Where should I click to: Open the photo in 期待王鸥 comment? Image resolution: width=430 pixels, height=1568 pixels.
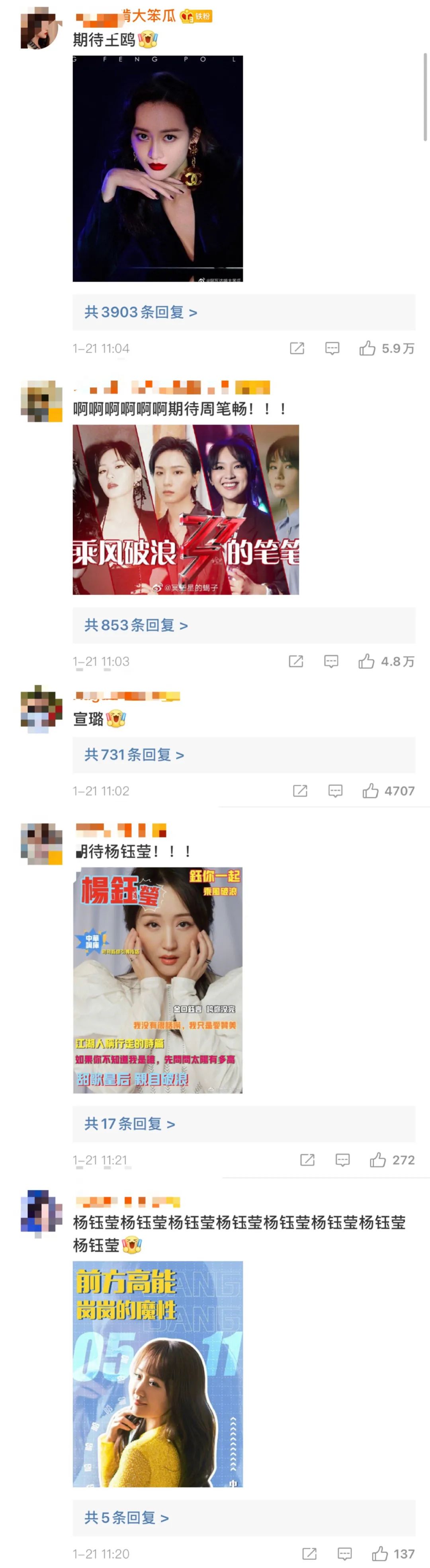pos(158,169)
